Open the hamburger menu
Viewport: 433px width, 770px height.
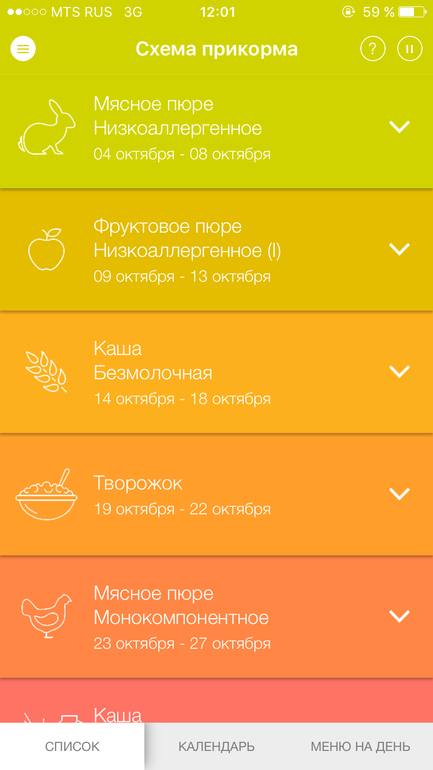[23, 49]
